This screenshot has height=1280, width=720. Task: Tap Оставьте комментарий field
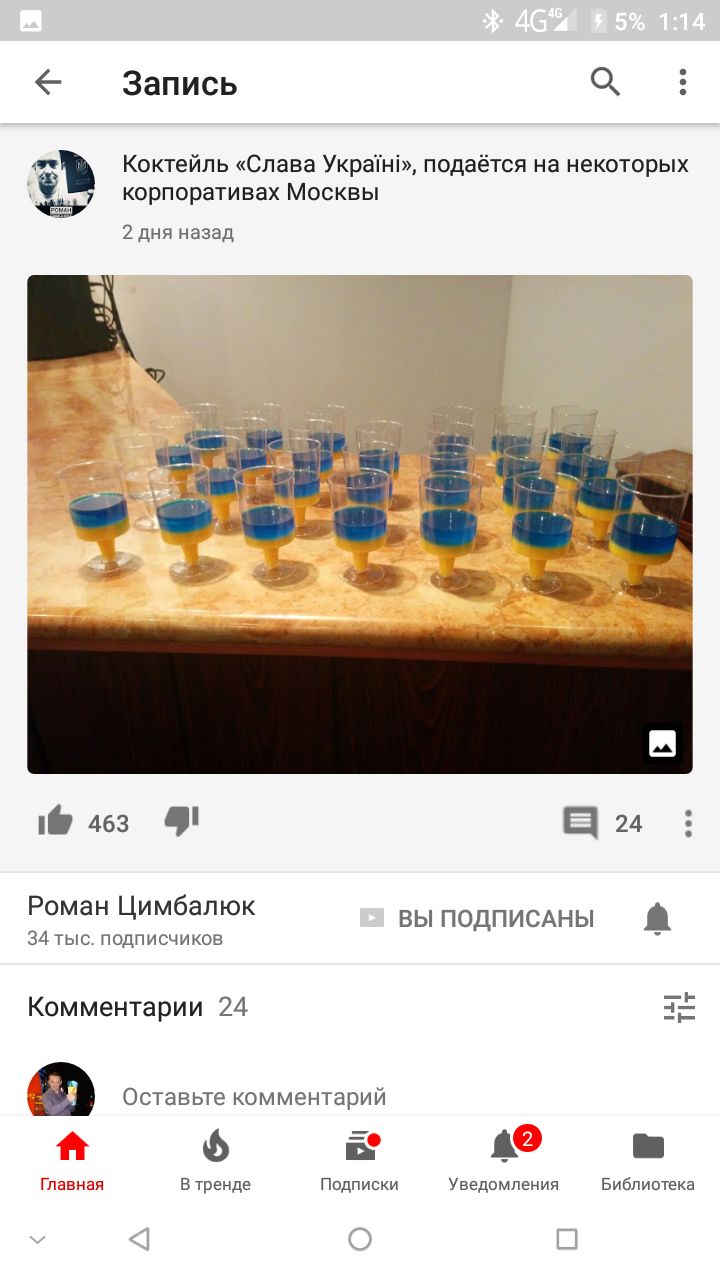[x=254, y=1096]
